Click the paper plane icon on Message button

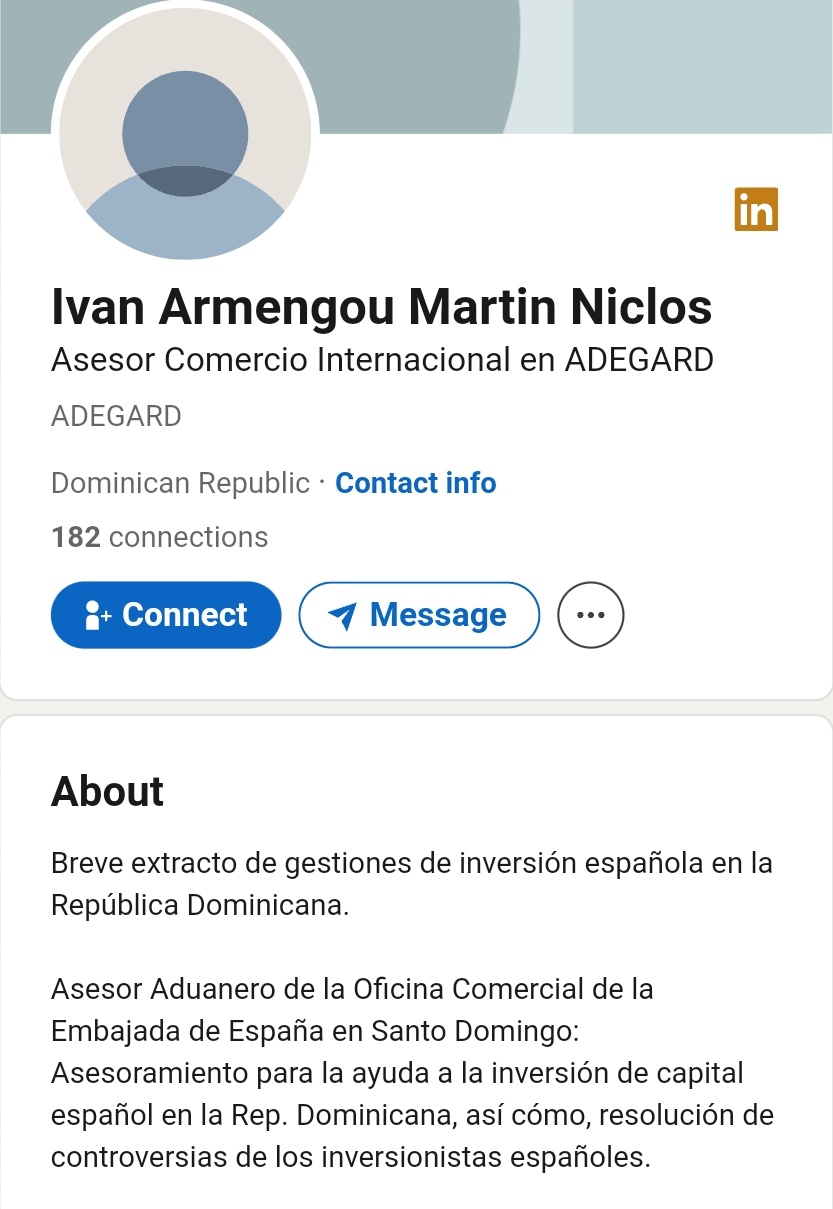[x=344, y=614]
